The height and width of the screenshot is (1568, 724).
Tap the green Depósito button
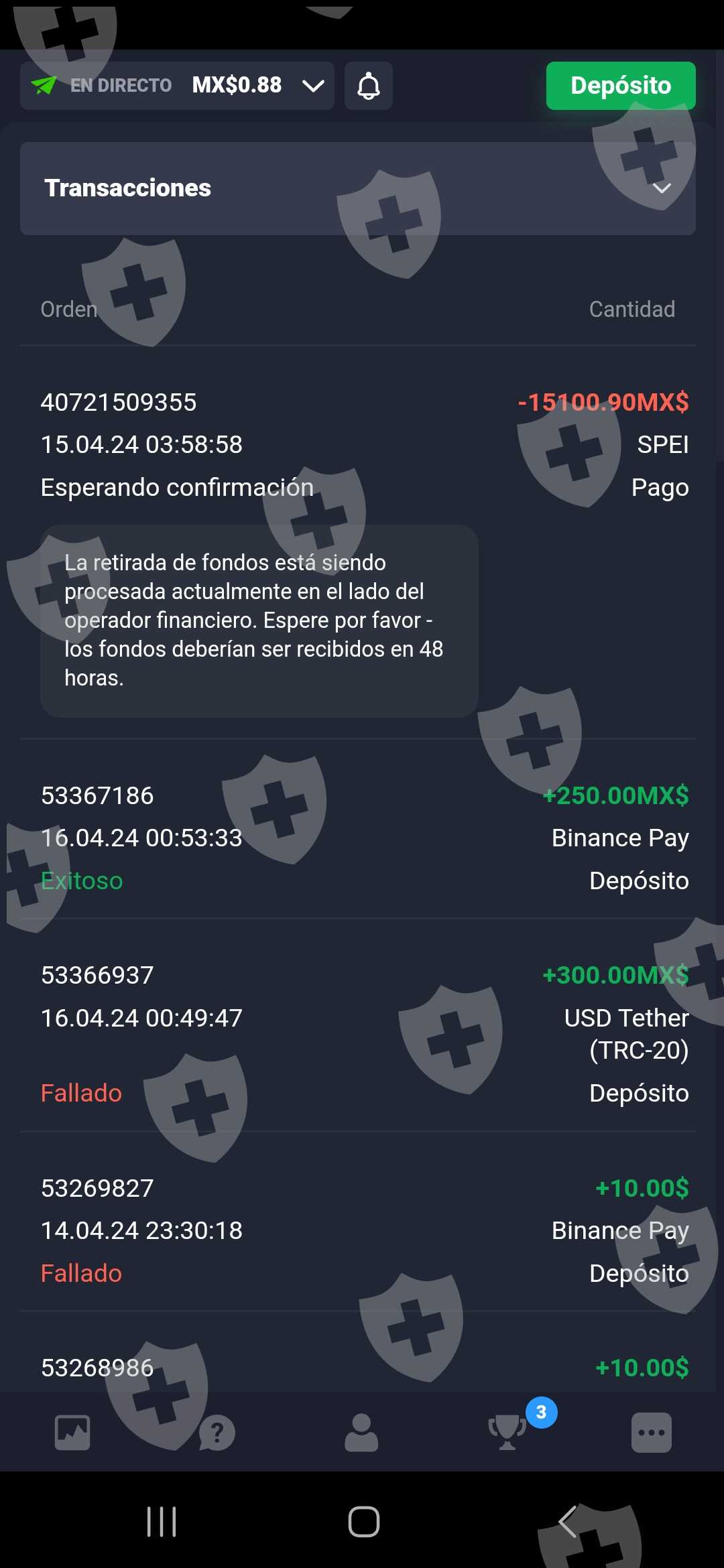[x=621, y=86]
